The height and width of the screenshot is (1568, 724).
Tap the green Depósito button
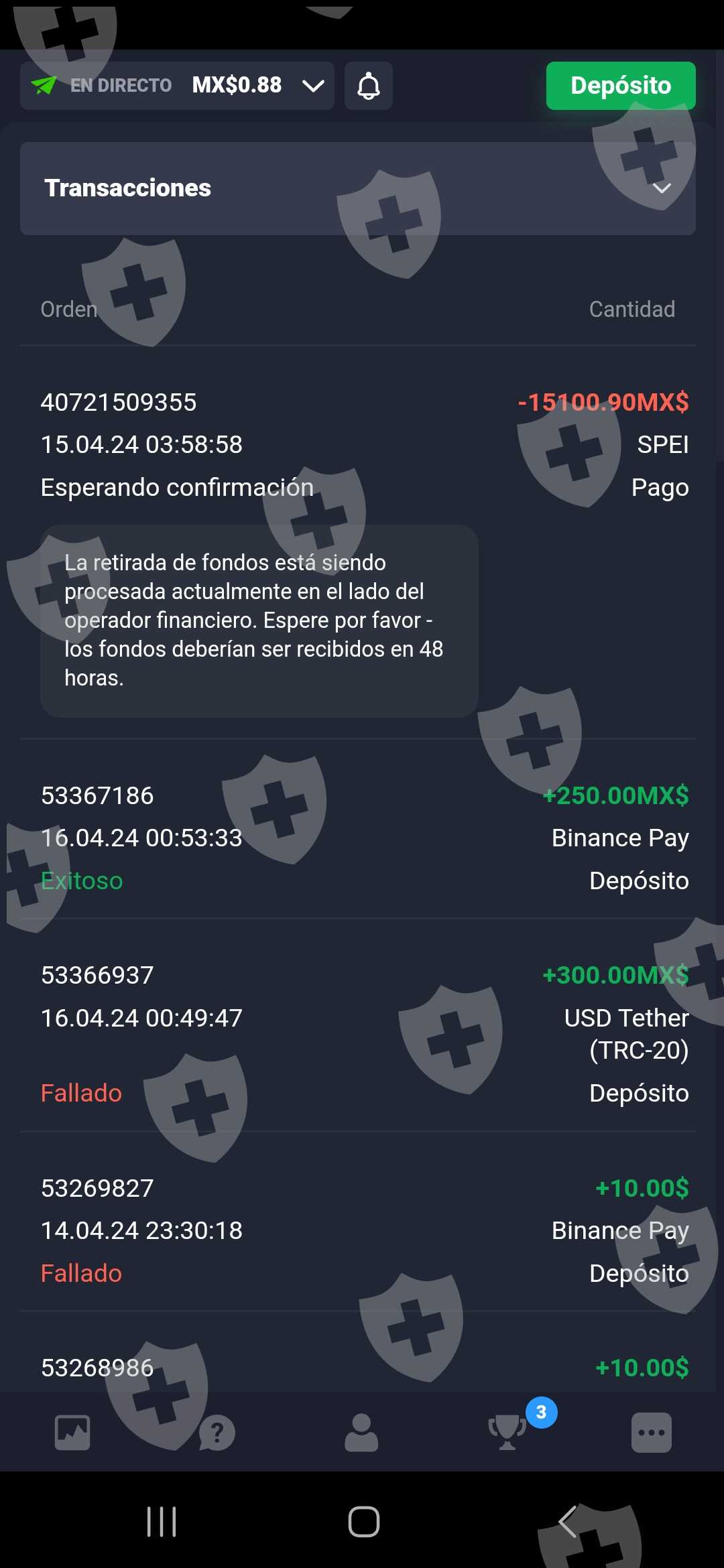[x=621, y=86]
